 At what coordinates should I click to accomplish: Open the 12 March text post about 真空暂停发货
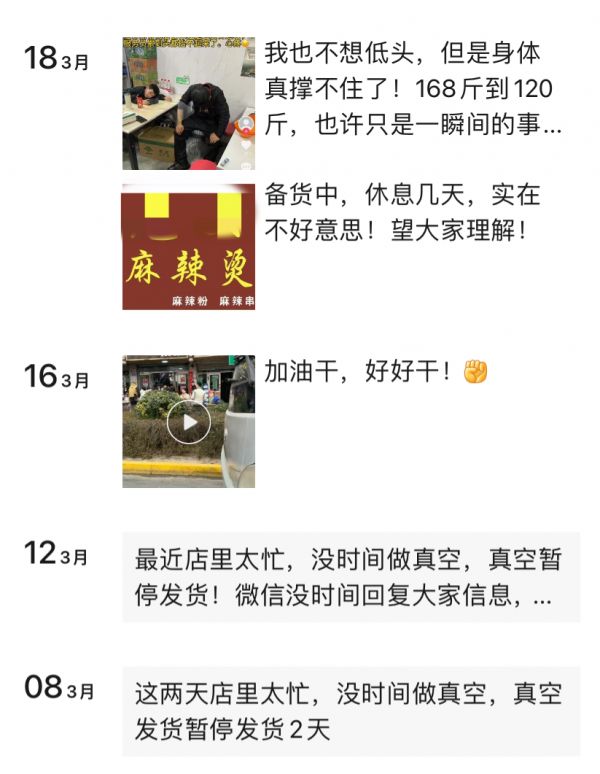[x=351, y=578]
